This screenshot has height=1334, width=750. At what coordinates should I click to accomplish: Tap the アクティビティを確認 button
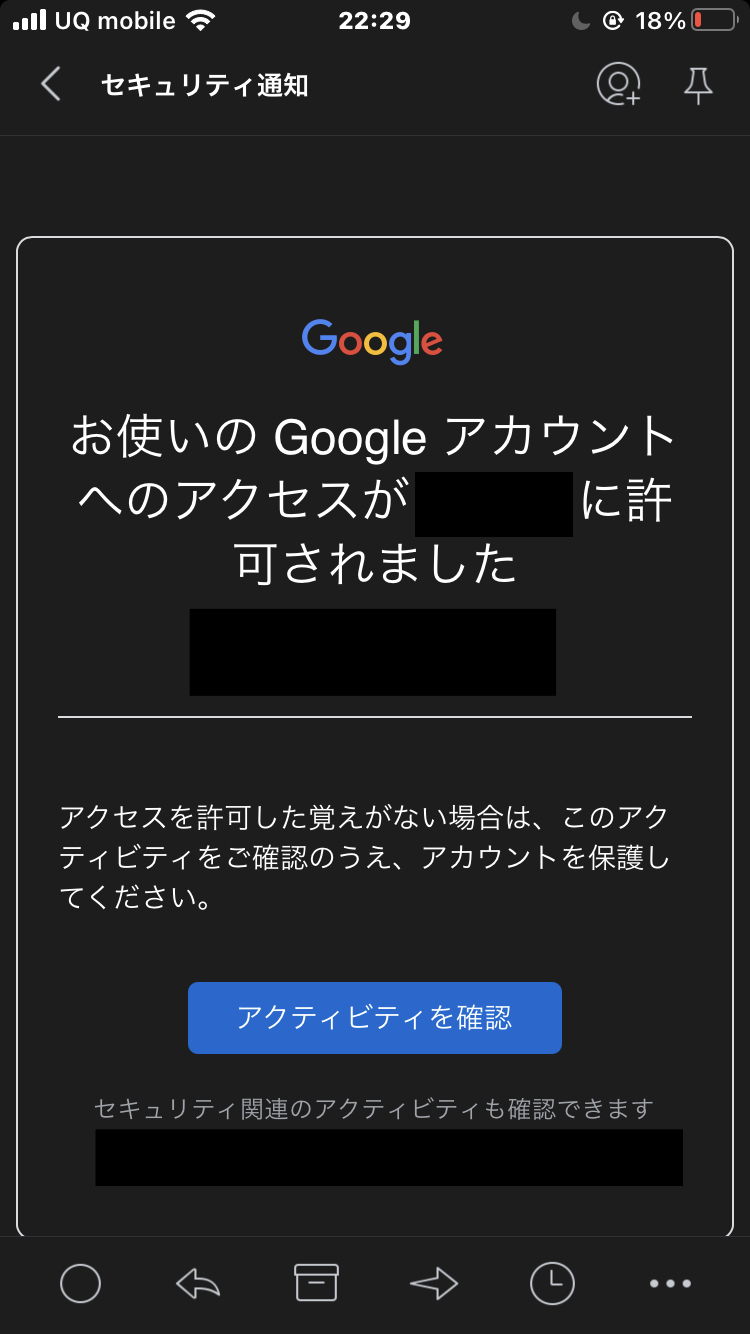(375, 1018)
